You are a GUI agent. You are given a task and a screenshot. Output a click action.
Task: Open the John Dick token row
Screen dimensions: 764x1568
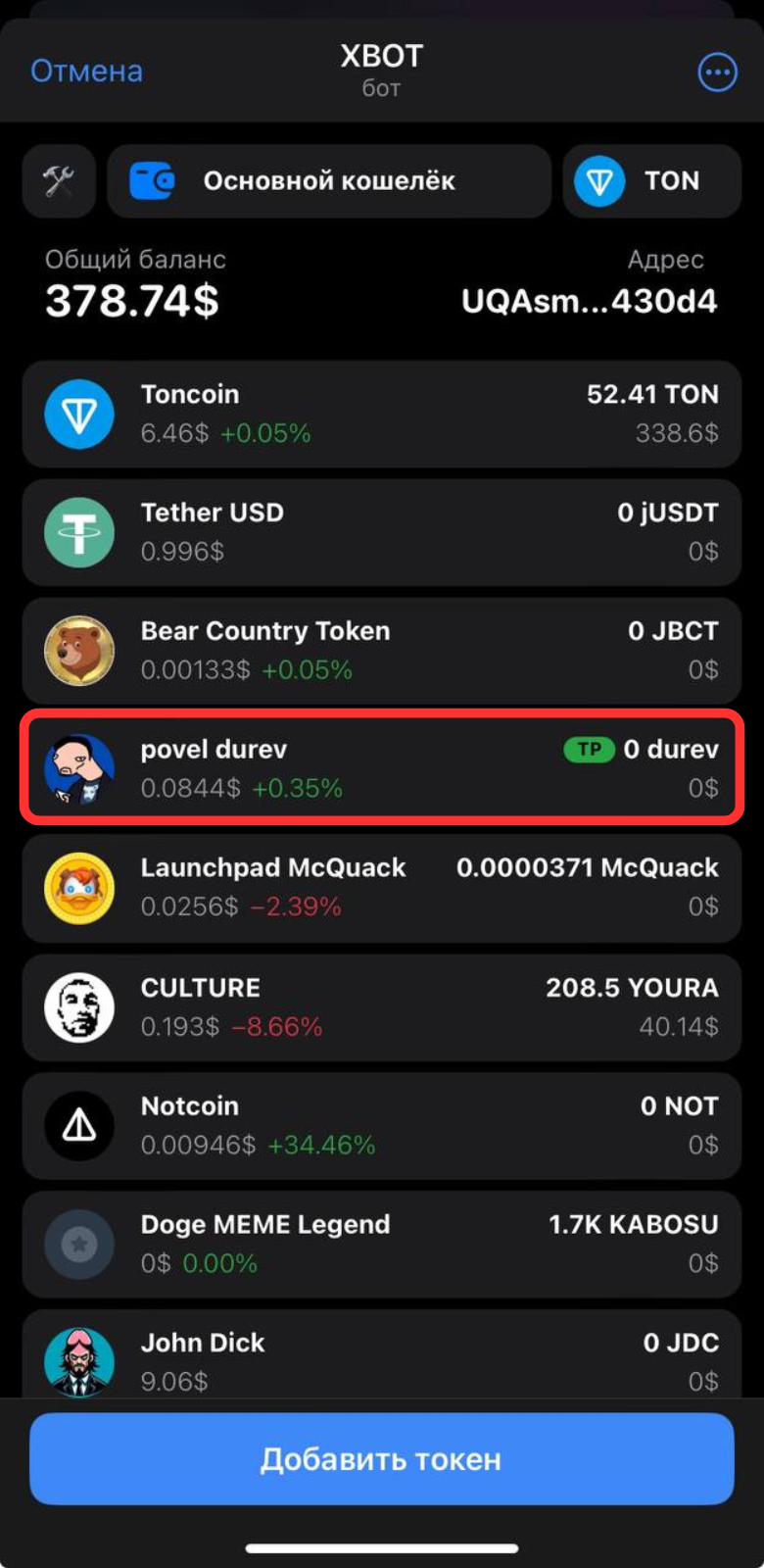pos(382,1357)
